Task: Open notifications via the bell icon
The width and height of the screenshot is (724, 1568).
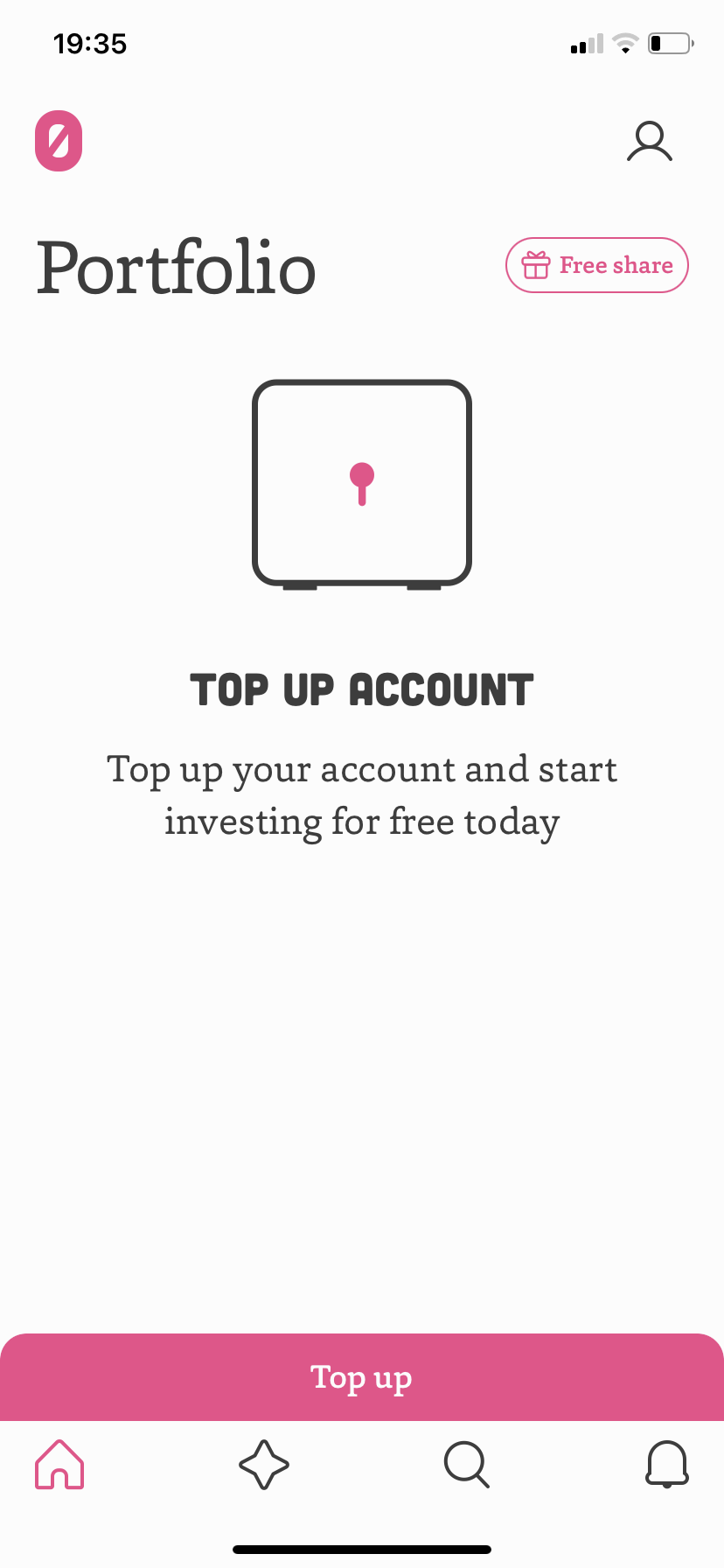Action: pyautogui.click(x=666, y=1466)
